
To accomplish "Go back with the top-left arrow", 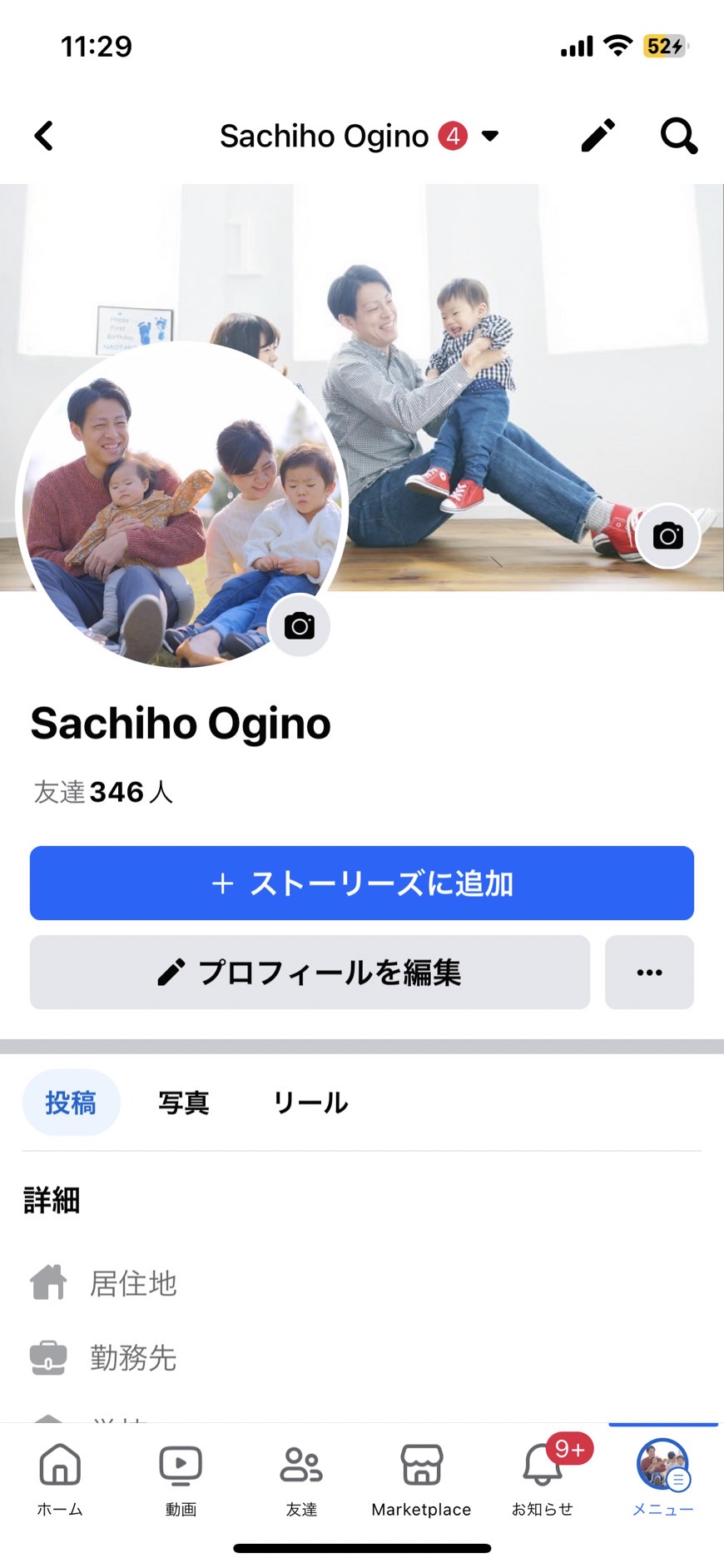I will pos(44,136).
